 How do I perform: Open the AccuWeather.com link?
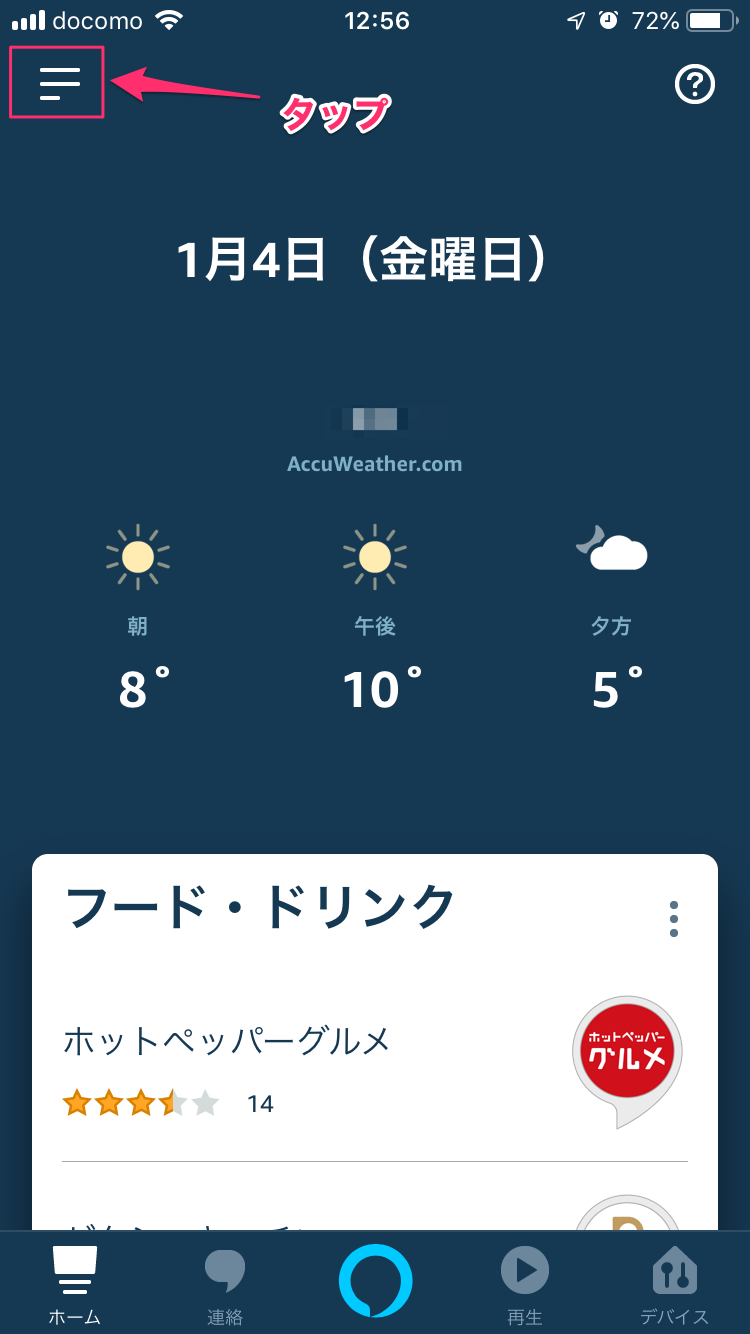(375, 463)
